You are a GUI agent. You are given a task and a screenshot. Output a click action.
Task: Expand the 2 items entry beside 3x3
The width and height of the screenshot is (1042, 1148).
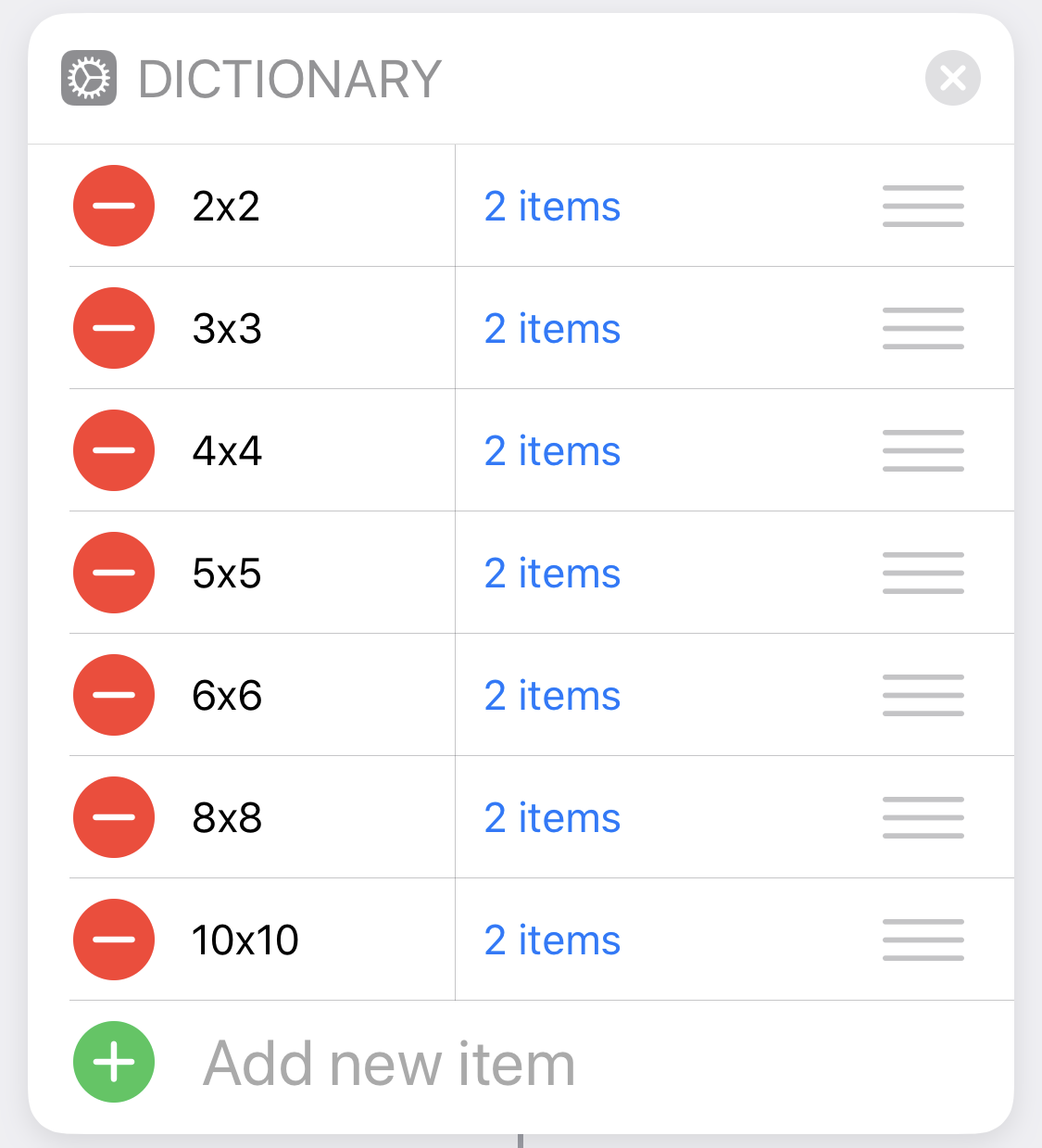(551, 328)
